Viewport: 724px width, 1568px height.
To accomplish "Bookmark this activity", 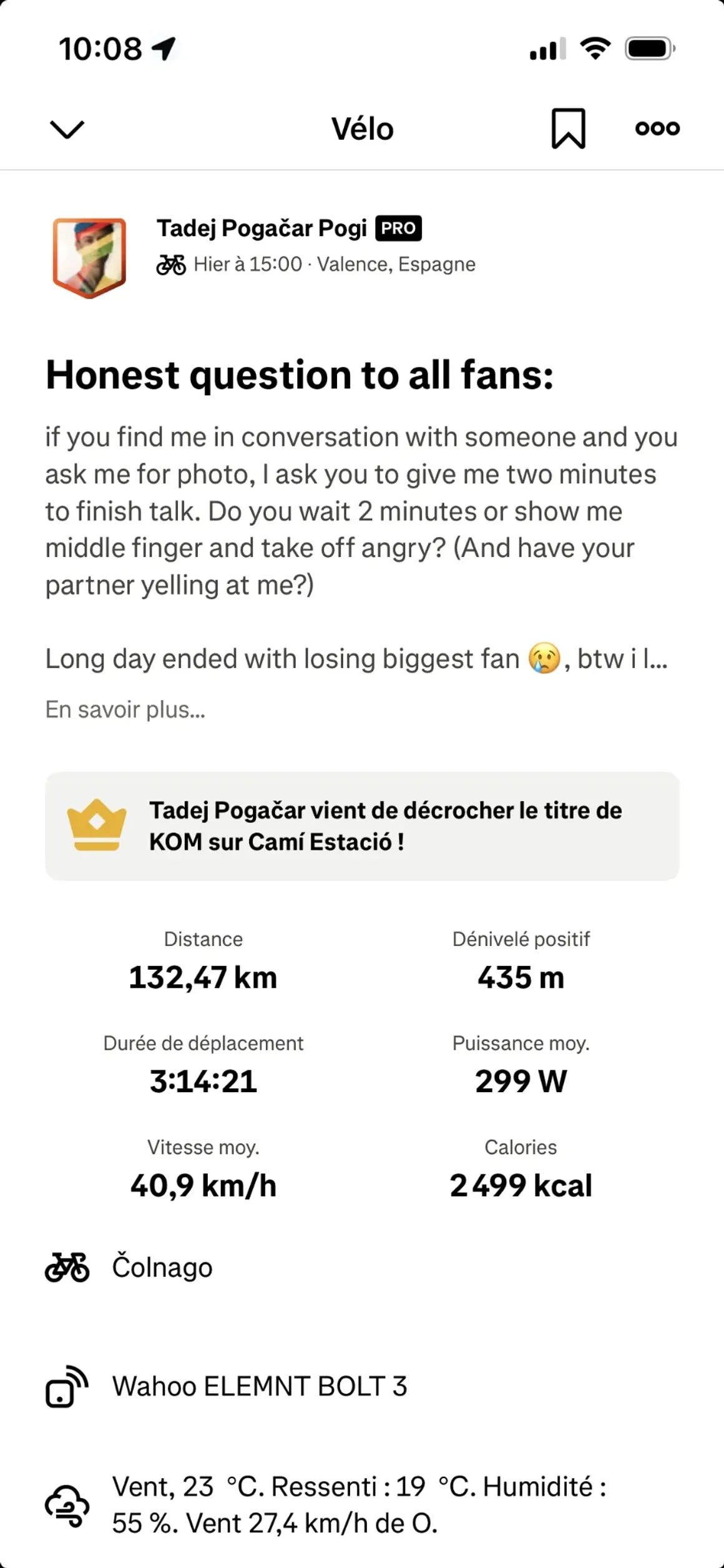I will (x=568, y=129).
